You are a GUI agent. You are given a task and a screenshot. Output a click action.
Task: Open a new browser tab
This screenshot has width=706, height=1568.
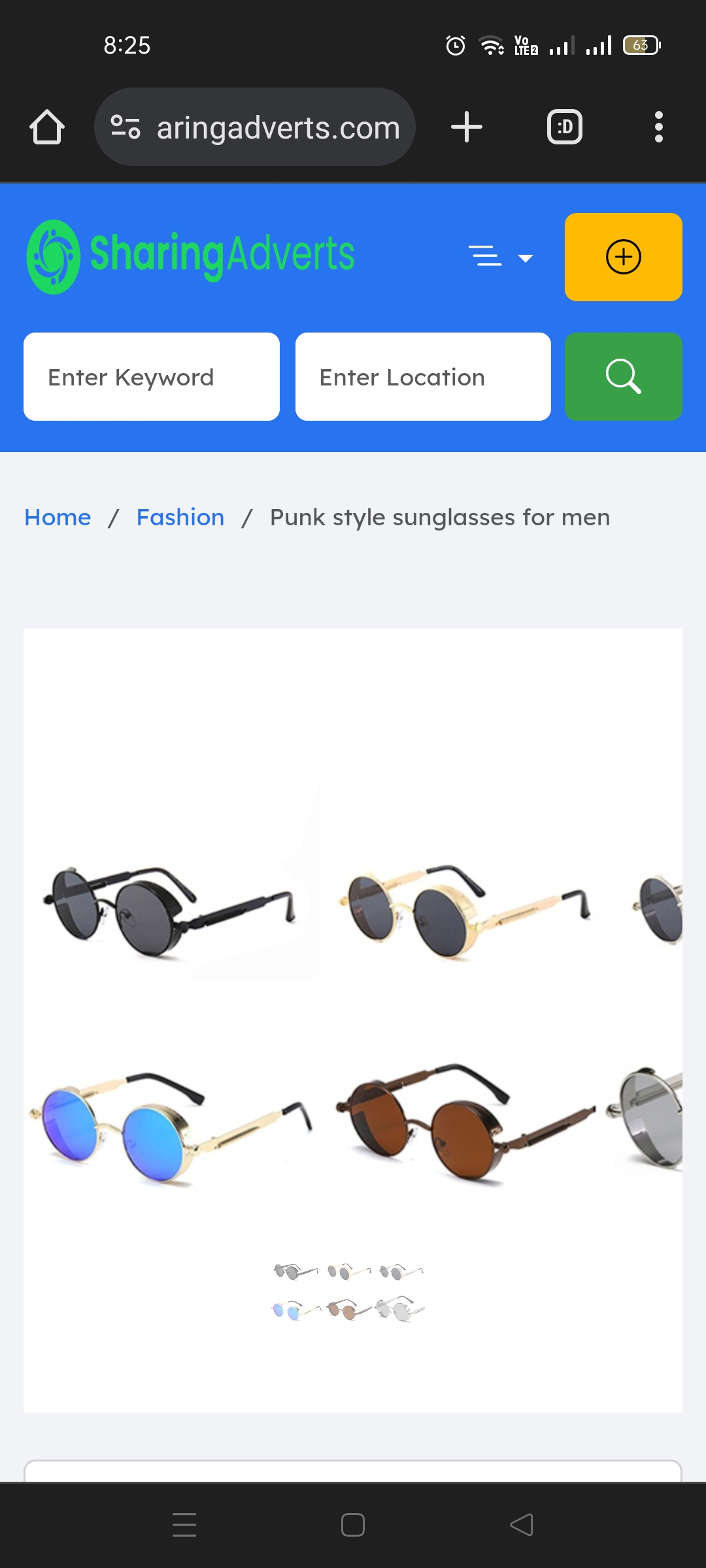(x=467, y=127)
